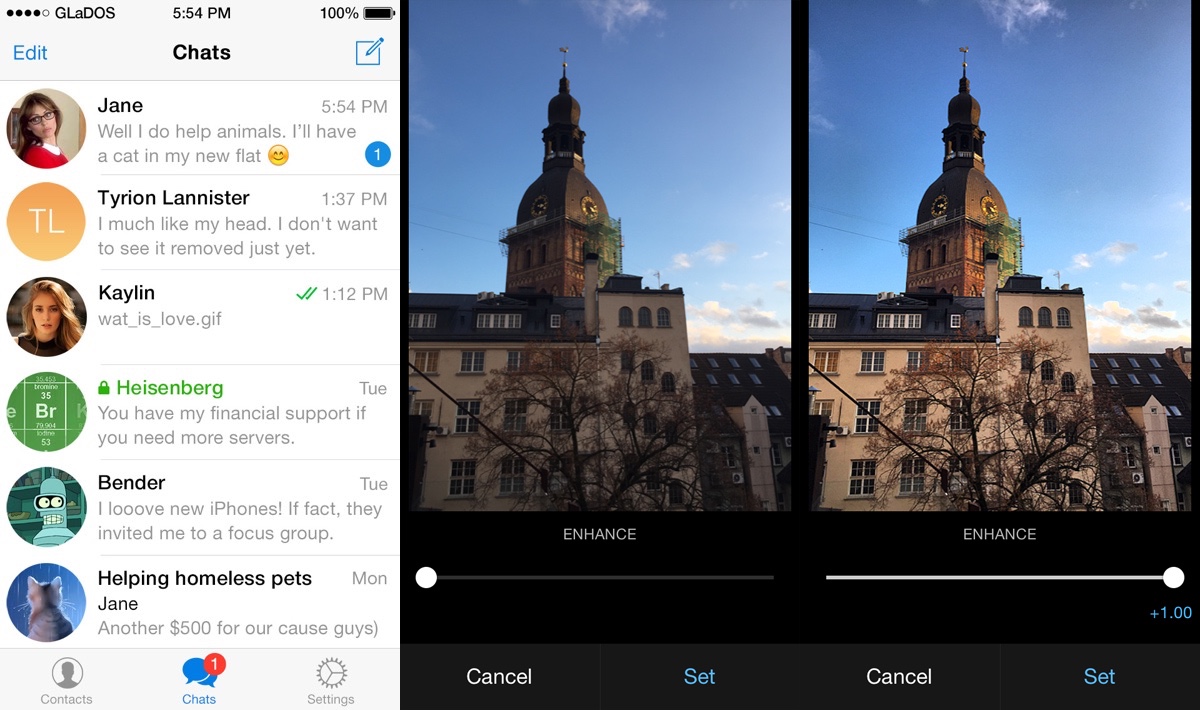
Task: Compose a new message
Action: tap(369, 52)
